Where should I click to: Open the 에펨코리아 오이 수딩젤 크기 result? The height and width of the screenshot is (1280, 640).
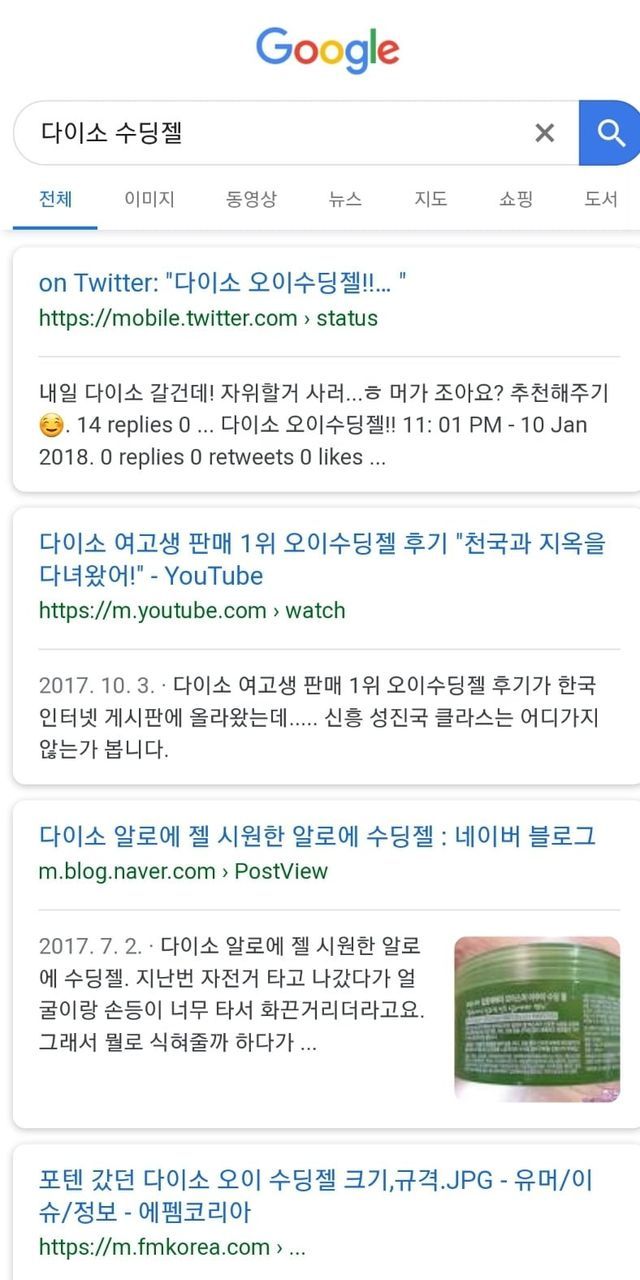(x=315, y=1196)
